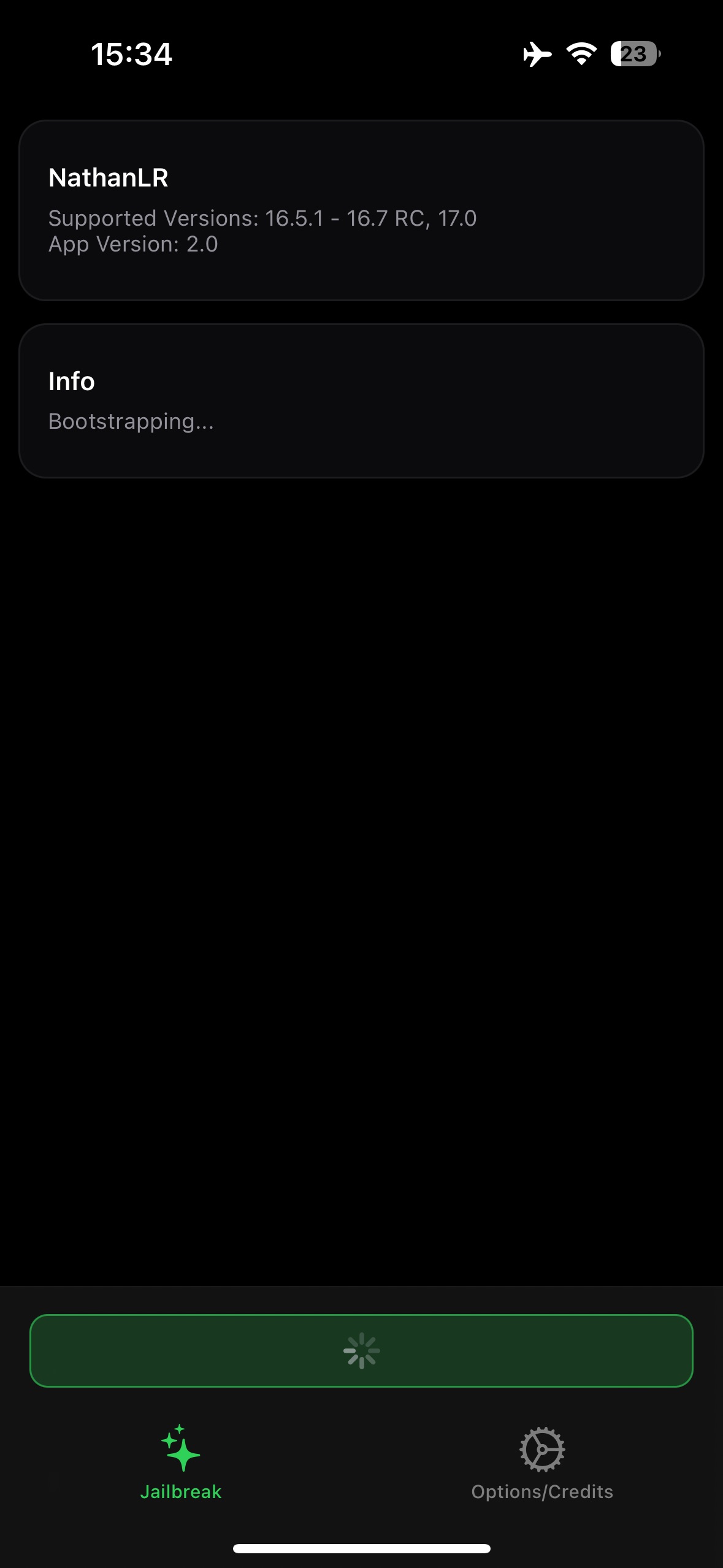The height and width of the screenshot is (1568, 723).
Task: Switch to the Jailbreak tab
Action: 180,1462
